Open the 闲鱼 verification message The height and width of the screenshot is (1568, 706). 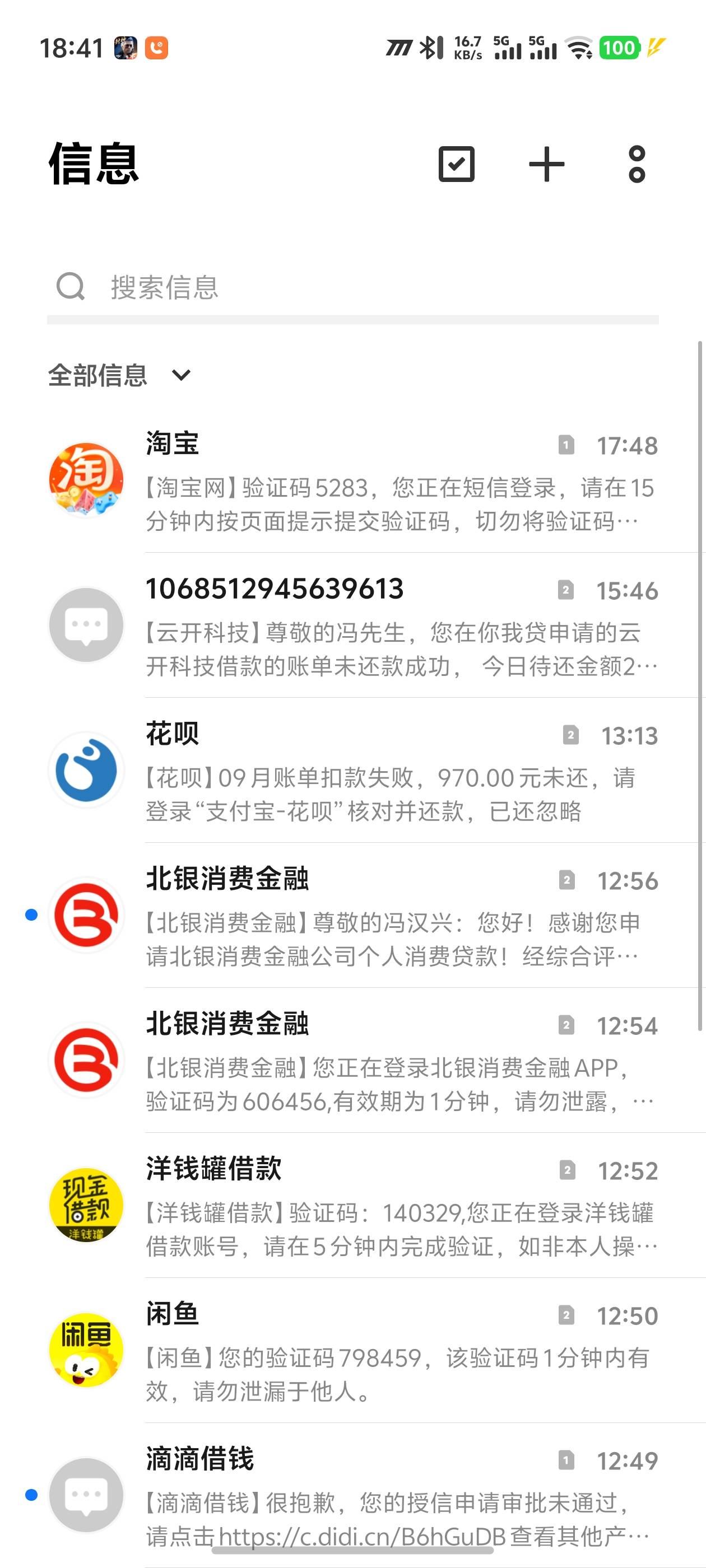[x=352, y=1350]
